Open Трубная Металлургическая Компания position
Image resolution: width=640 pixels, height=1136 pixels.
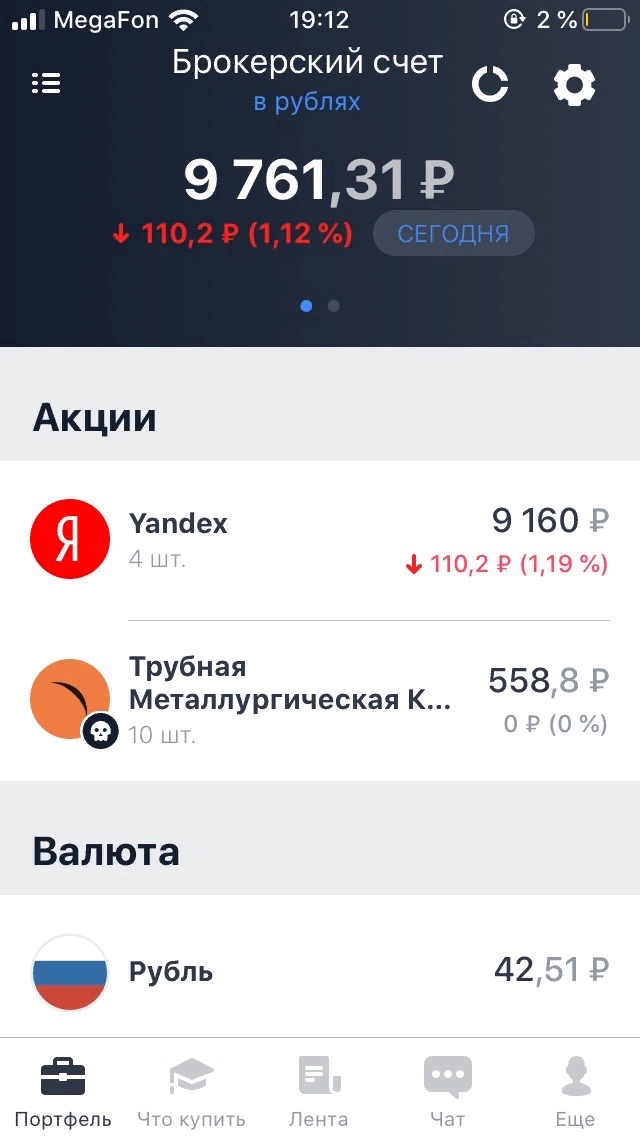click(x=320, y=701)
